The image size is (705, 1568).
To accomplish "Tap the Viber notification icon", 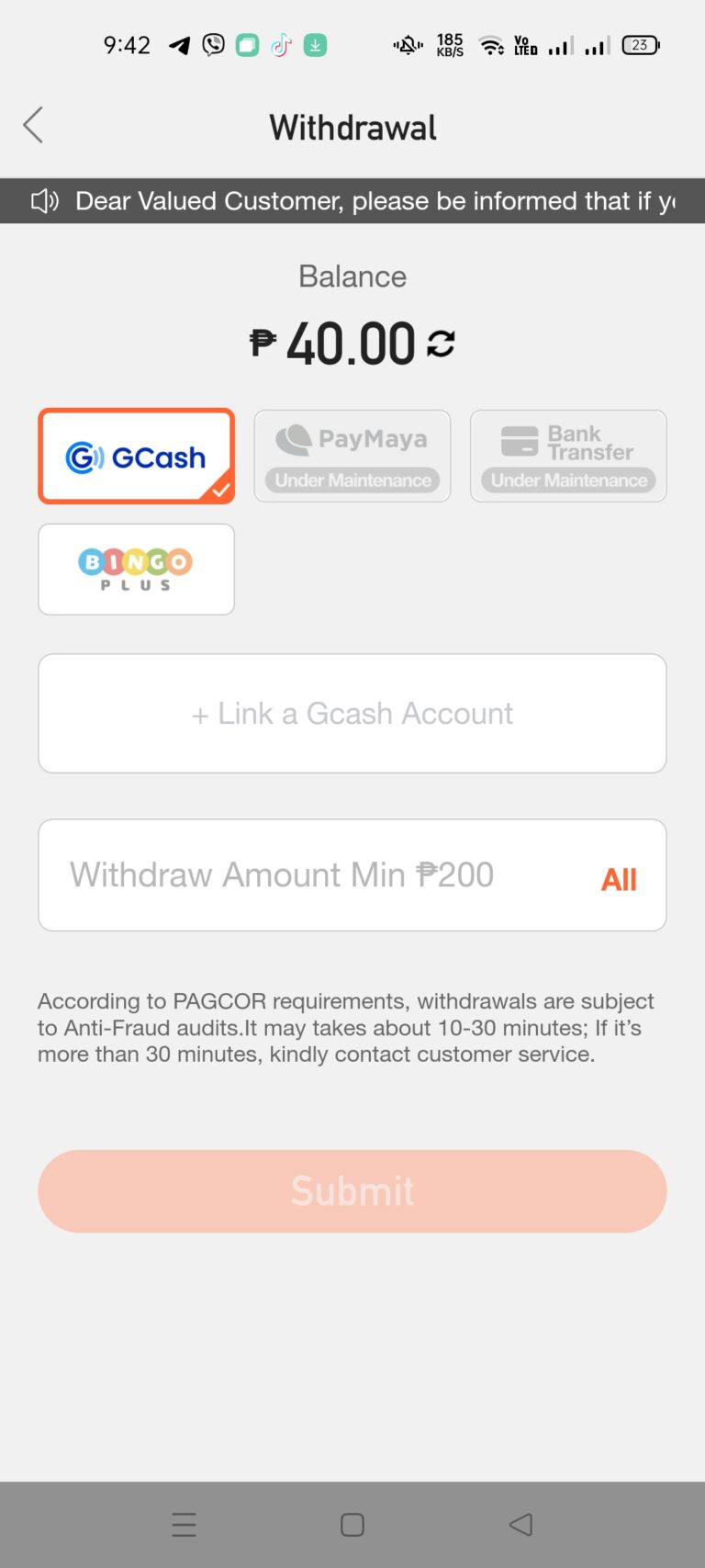I will [212, 45].
